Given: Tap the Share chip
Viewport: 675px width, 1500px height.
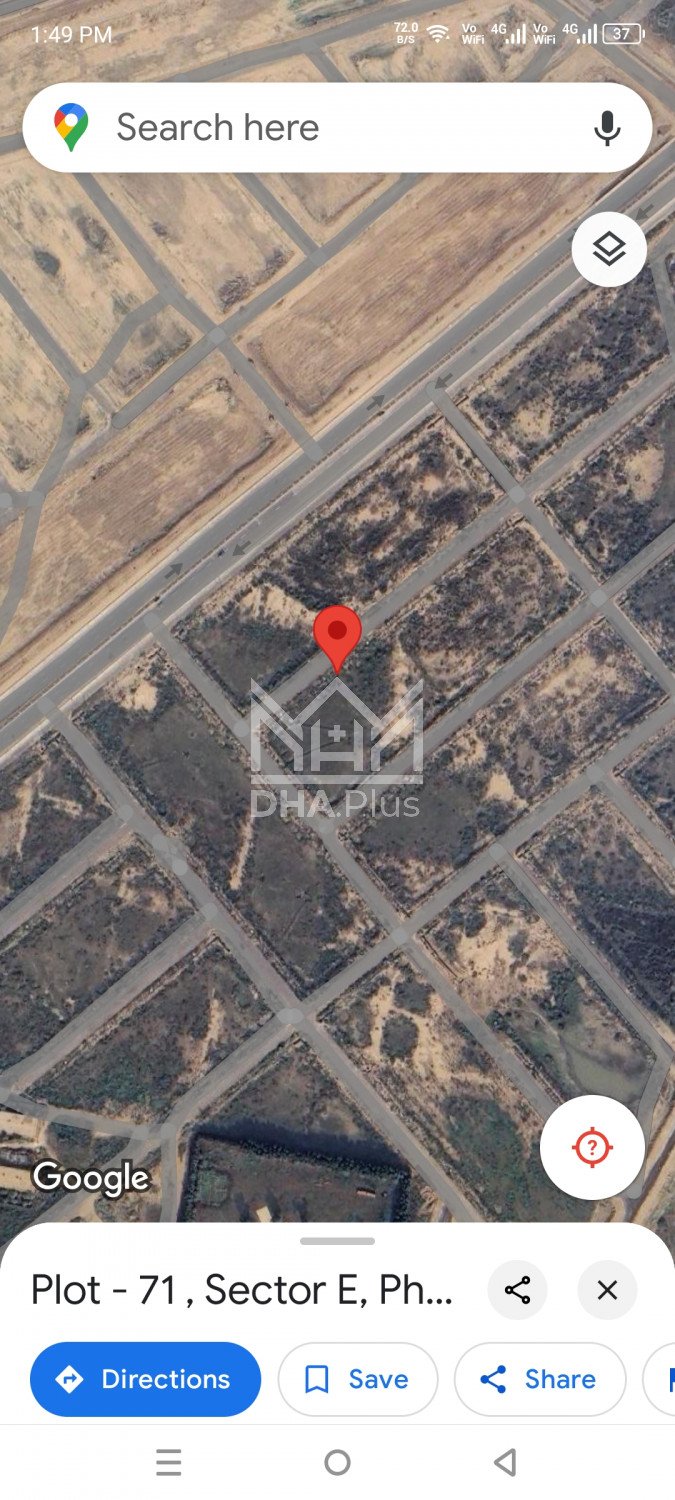Looking at the screenshot, I should [x=540, y=1379].
